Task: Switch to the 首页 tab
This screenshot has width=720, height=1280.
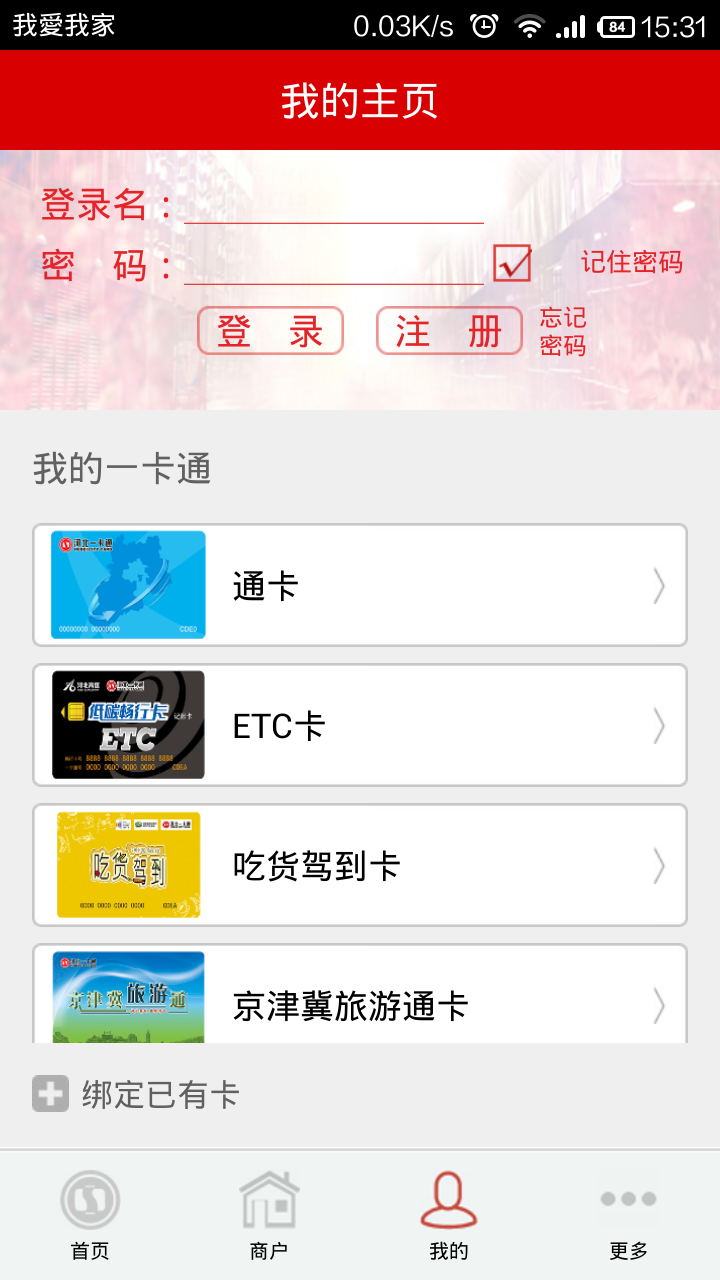Action: [x=90, y=1215]
